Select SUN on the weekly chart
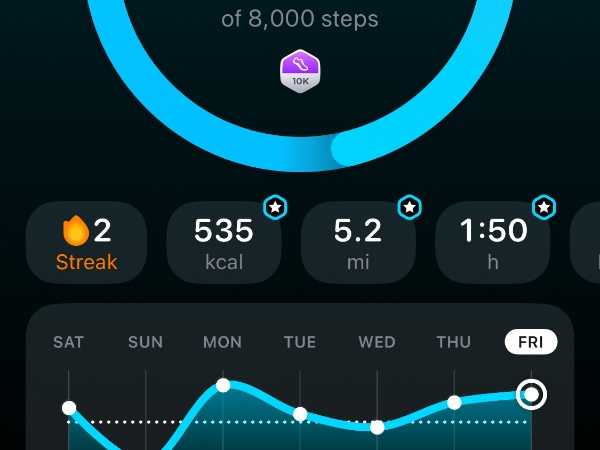600x450 pixels. (x=145, y=342)
